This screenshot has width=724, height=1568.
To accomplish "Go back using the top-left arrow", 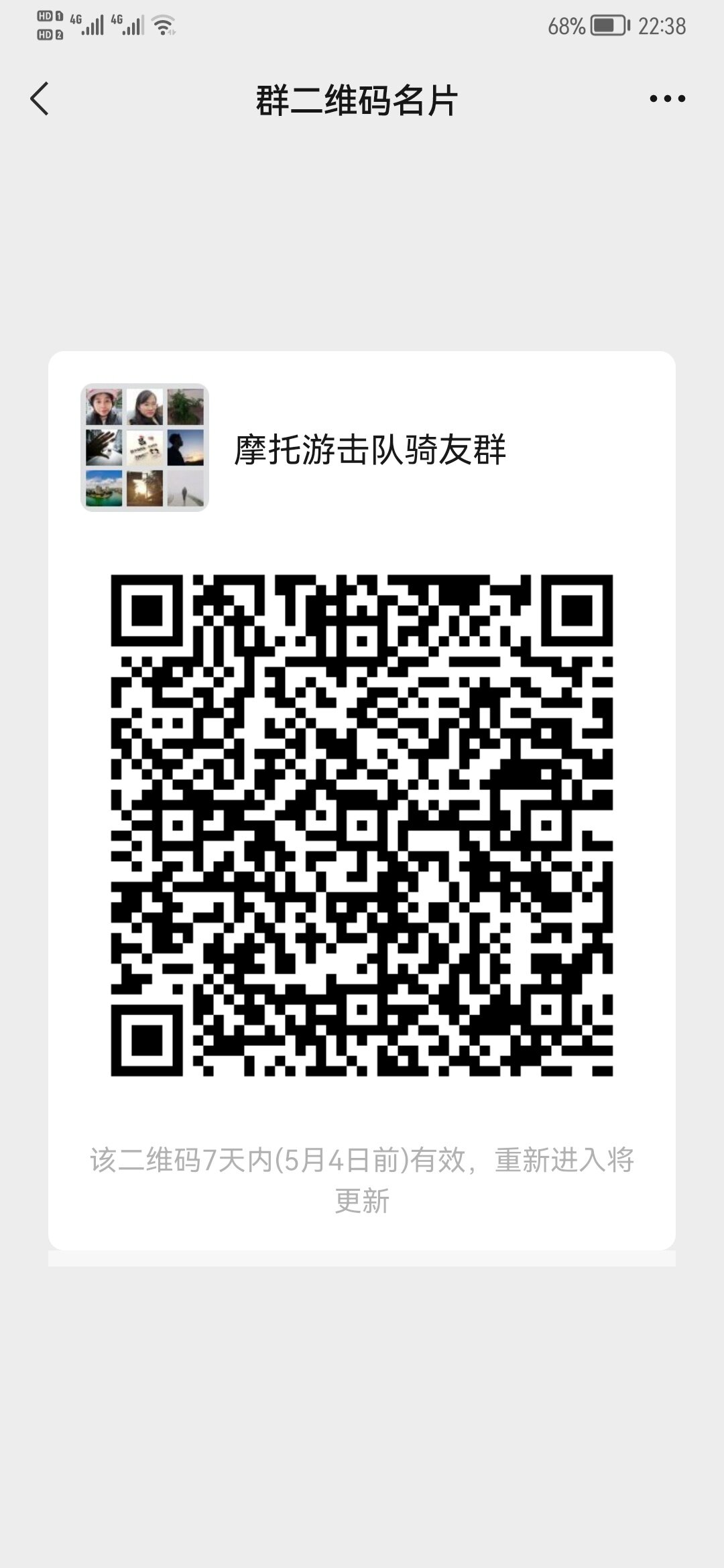I will tap(40, 99).
